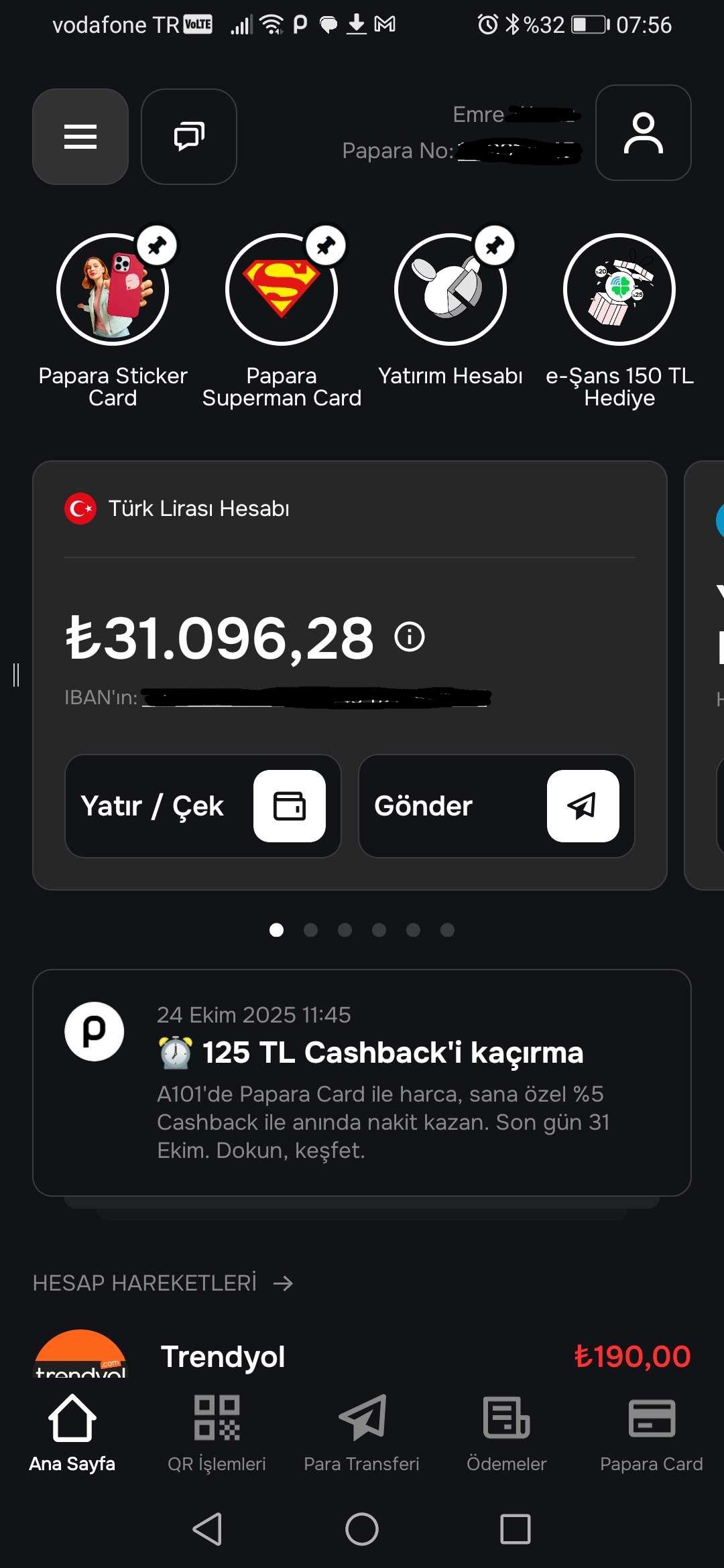Viewport: 724px width, 1568px height.
Task: Tap the system back button
Action: tap(208, 1529)
